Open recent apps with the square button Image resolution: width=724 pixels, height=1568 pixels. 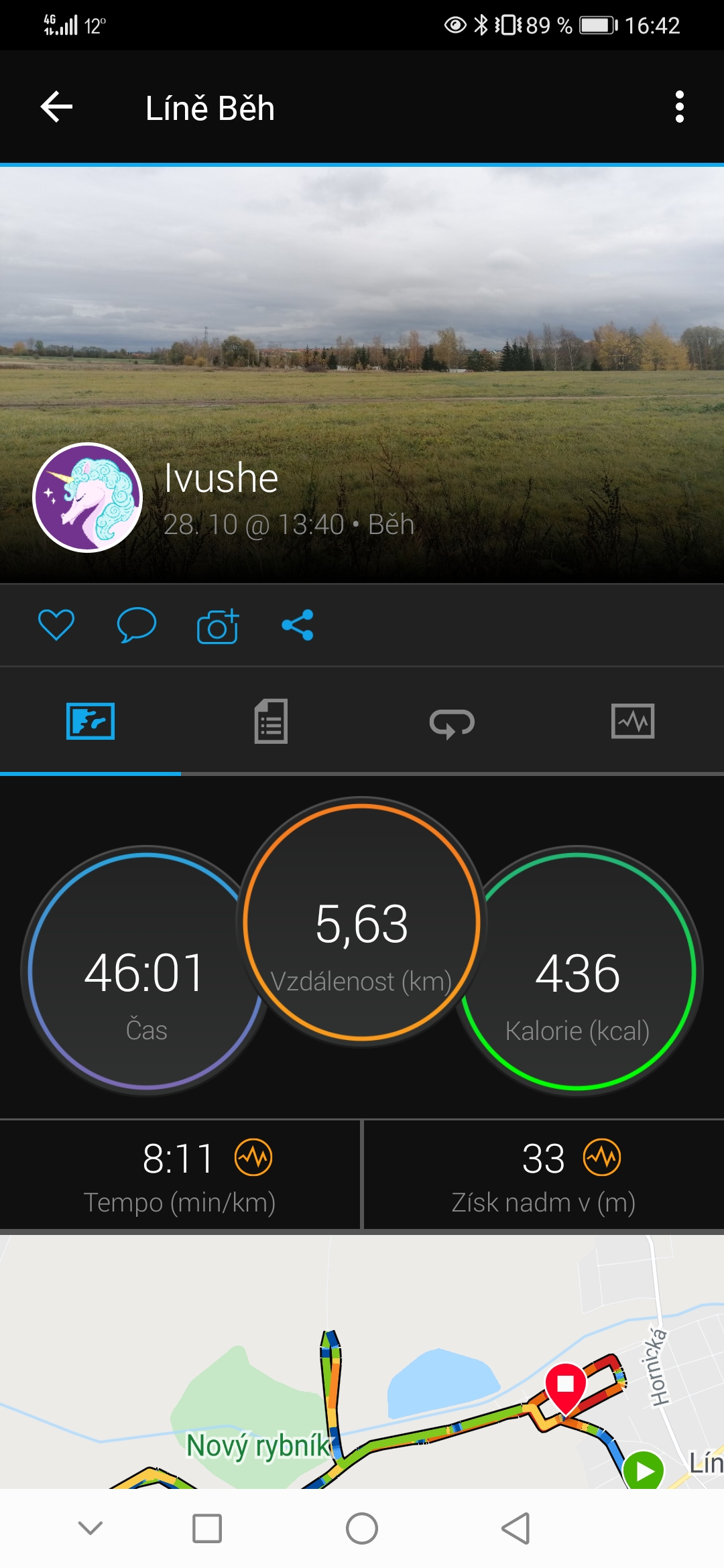click(x=207, y=1528)
